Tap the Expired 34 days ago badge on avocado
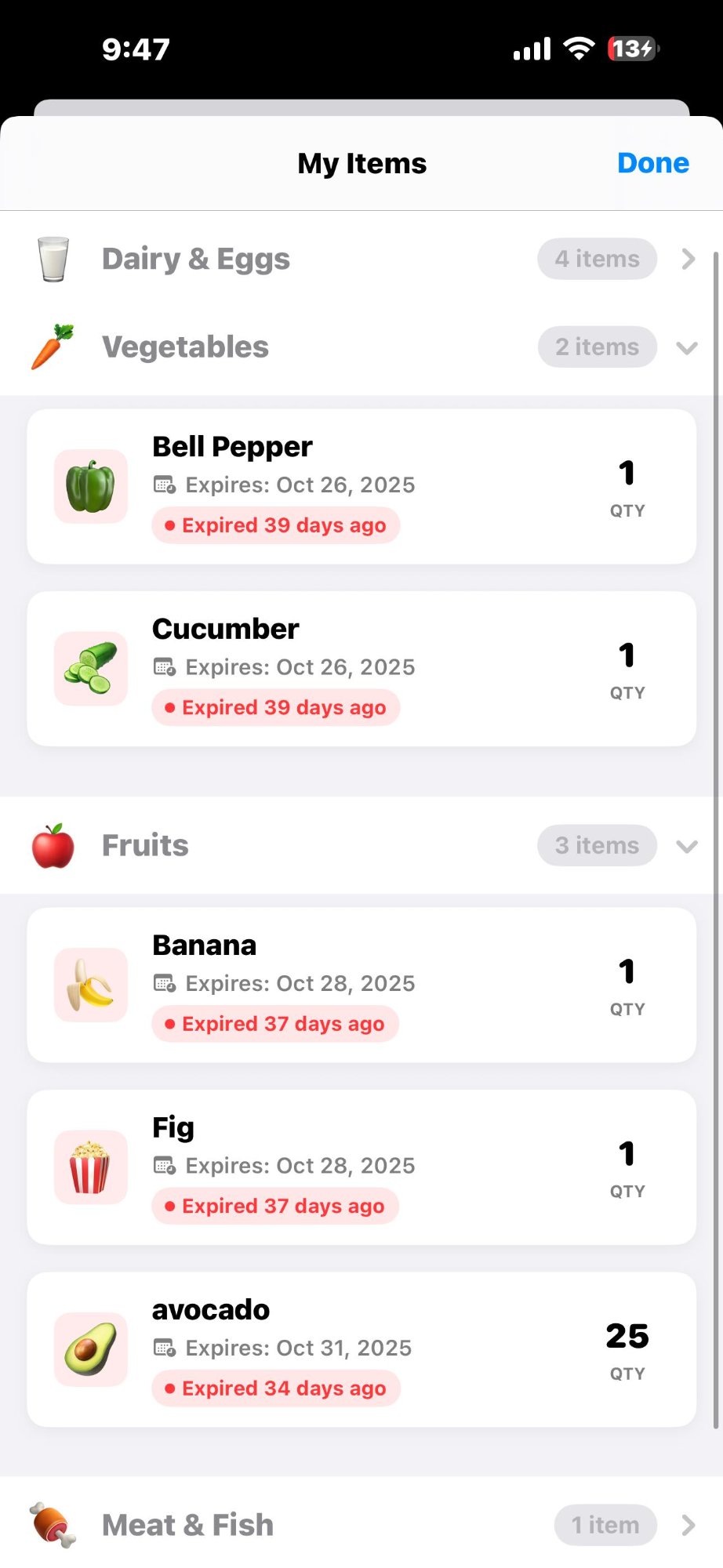This screenshot has width=723, height=1568. coord(275,1388)
